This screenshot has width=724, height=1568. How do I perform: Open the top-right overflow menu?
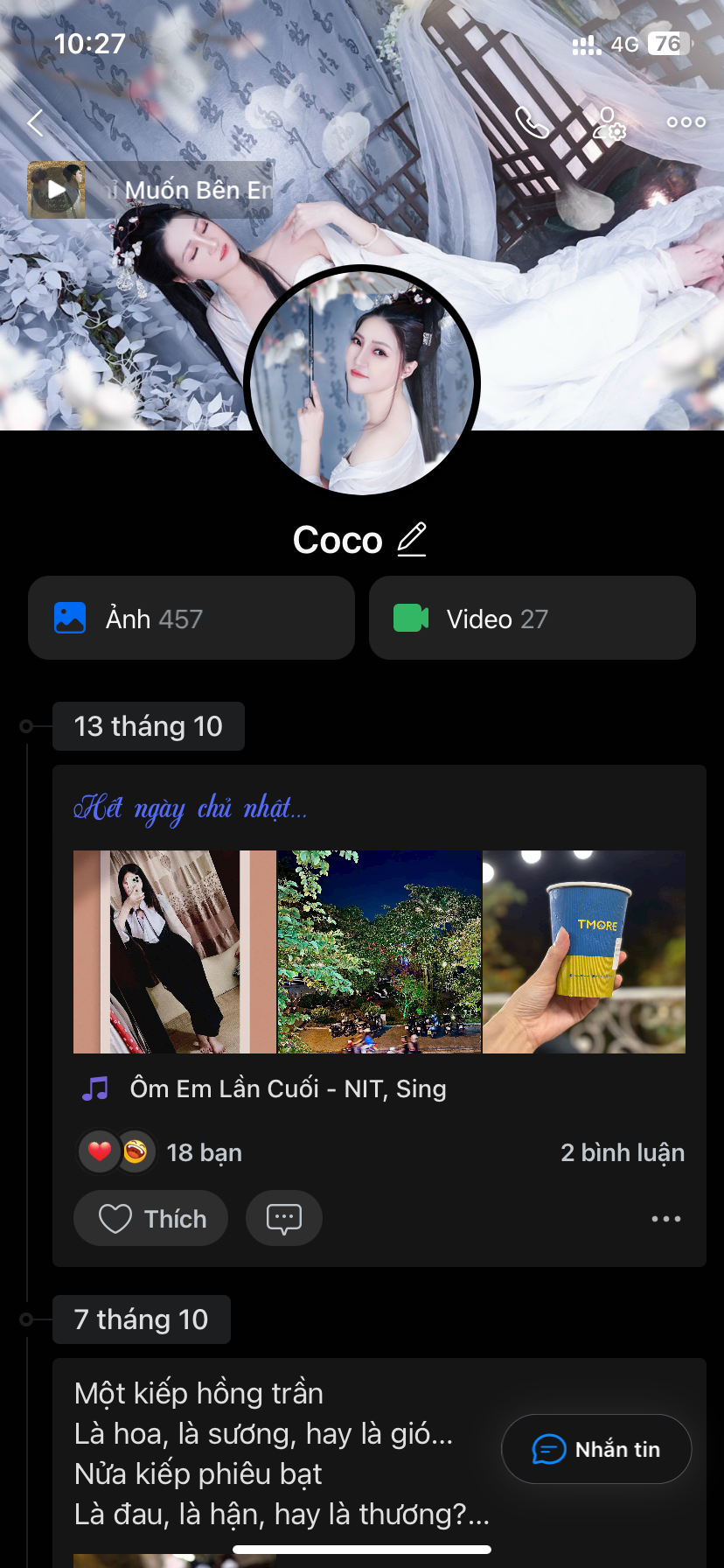(x=686, y=122)
